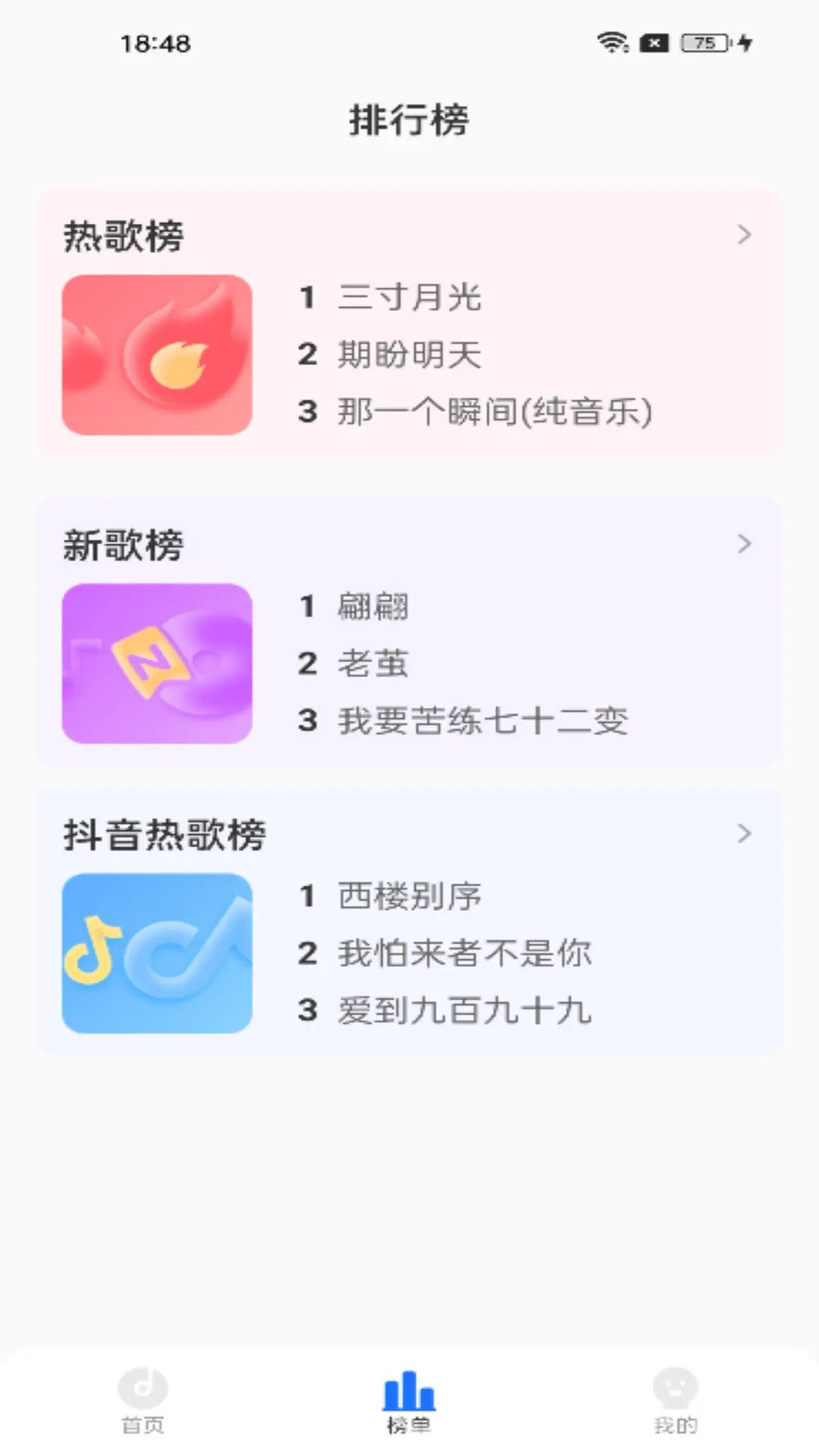Open full 抖音热歌榜 using the chevron
The width and height of the screenshot is (819, 1456).
pos(744,833)
